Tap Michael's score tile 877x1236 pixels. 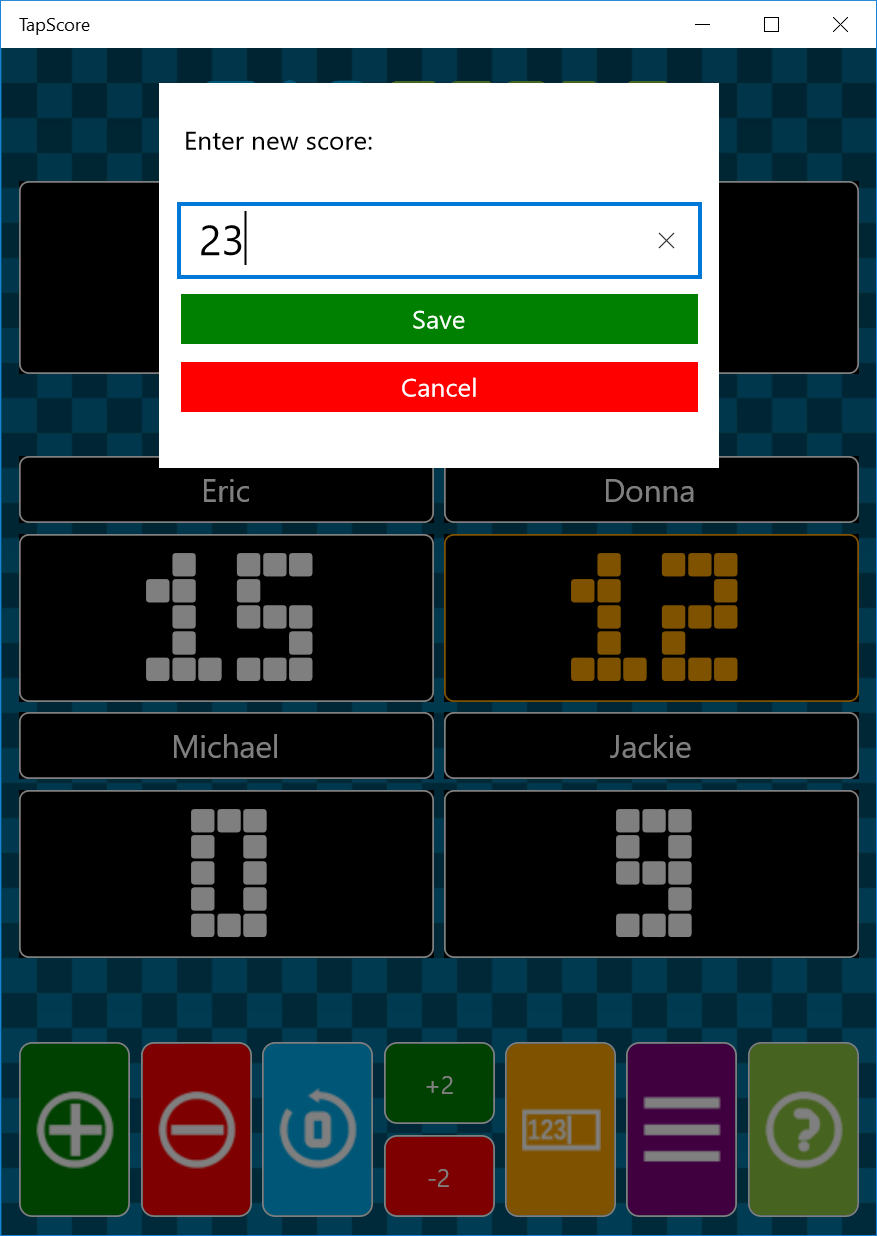click(x=226, y=873)
